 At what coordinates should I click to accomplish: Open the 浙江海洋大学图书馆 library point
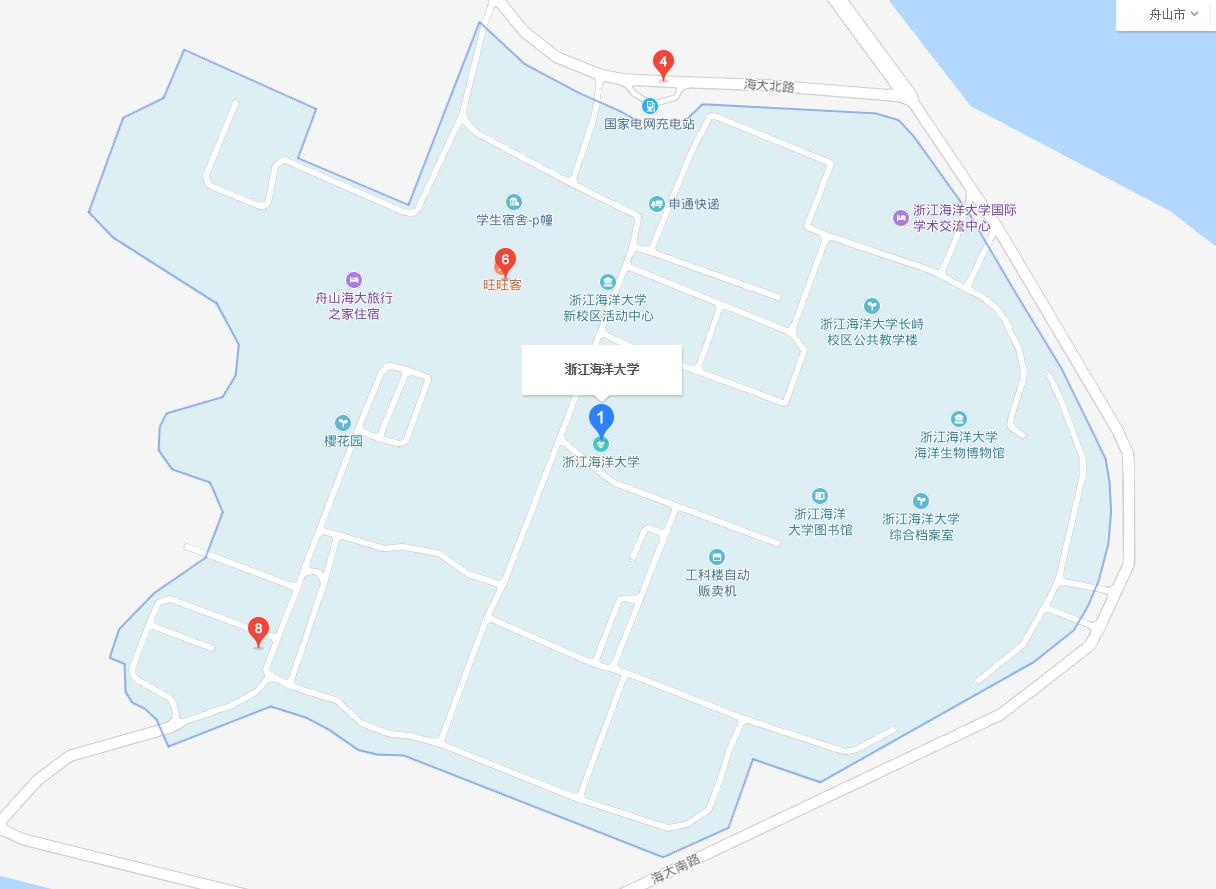tap(820, 496)
